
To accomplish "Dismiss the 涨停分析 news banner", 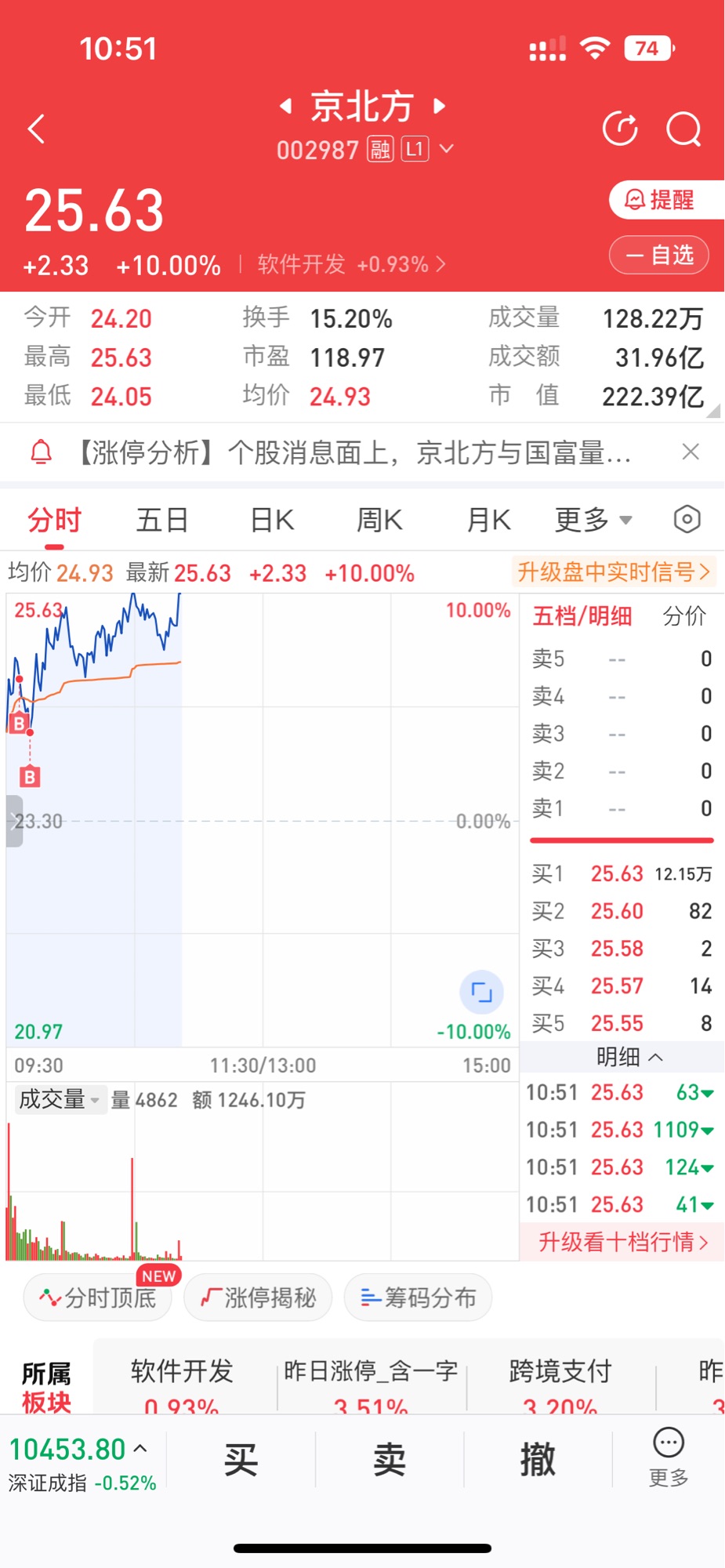I will [x=691, y=452].
